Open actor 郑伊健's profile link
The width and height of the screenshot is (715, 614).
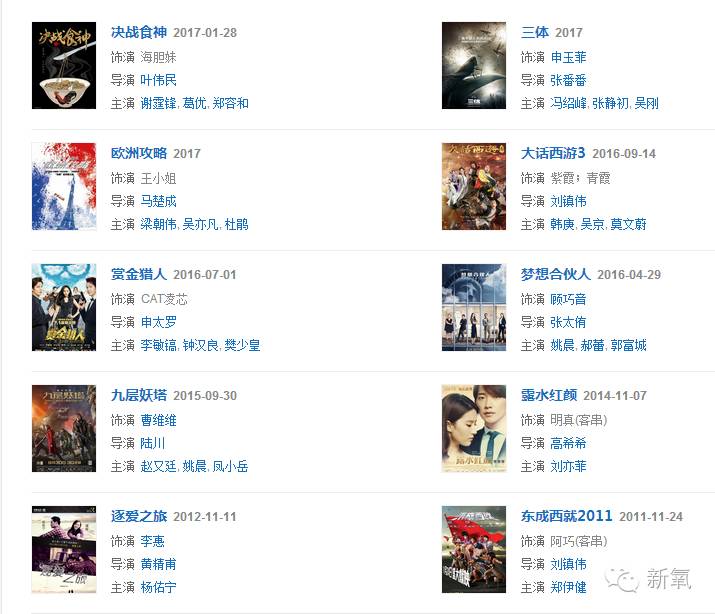568,587
